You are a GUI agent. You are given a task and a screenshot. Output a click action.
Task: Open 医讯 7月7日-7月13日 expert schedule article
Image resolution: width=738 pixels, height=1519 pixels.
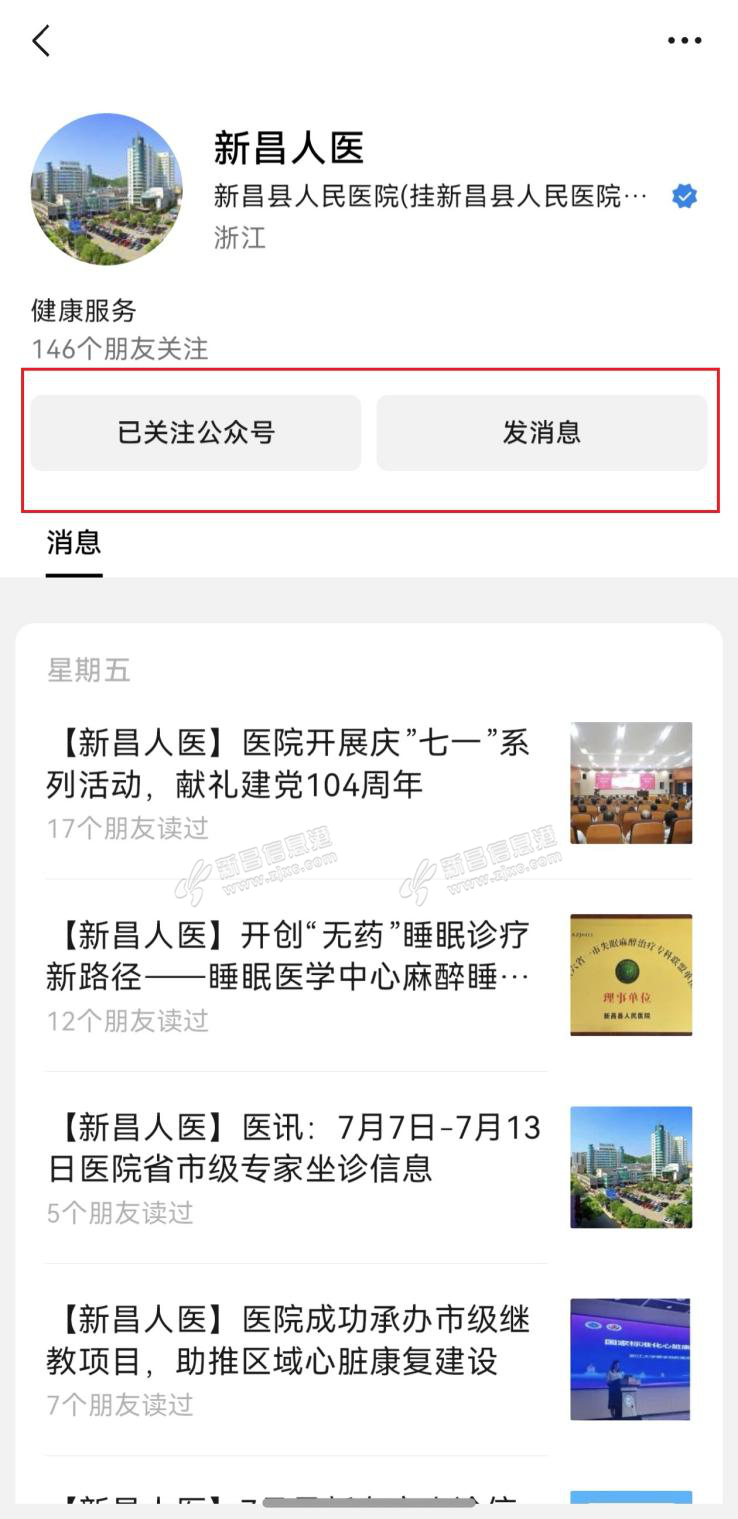click(290, 1148)
